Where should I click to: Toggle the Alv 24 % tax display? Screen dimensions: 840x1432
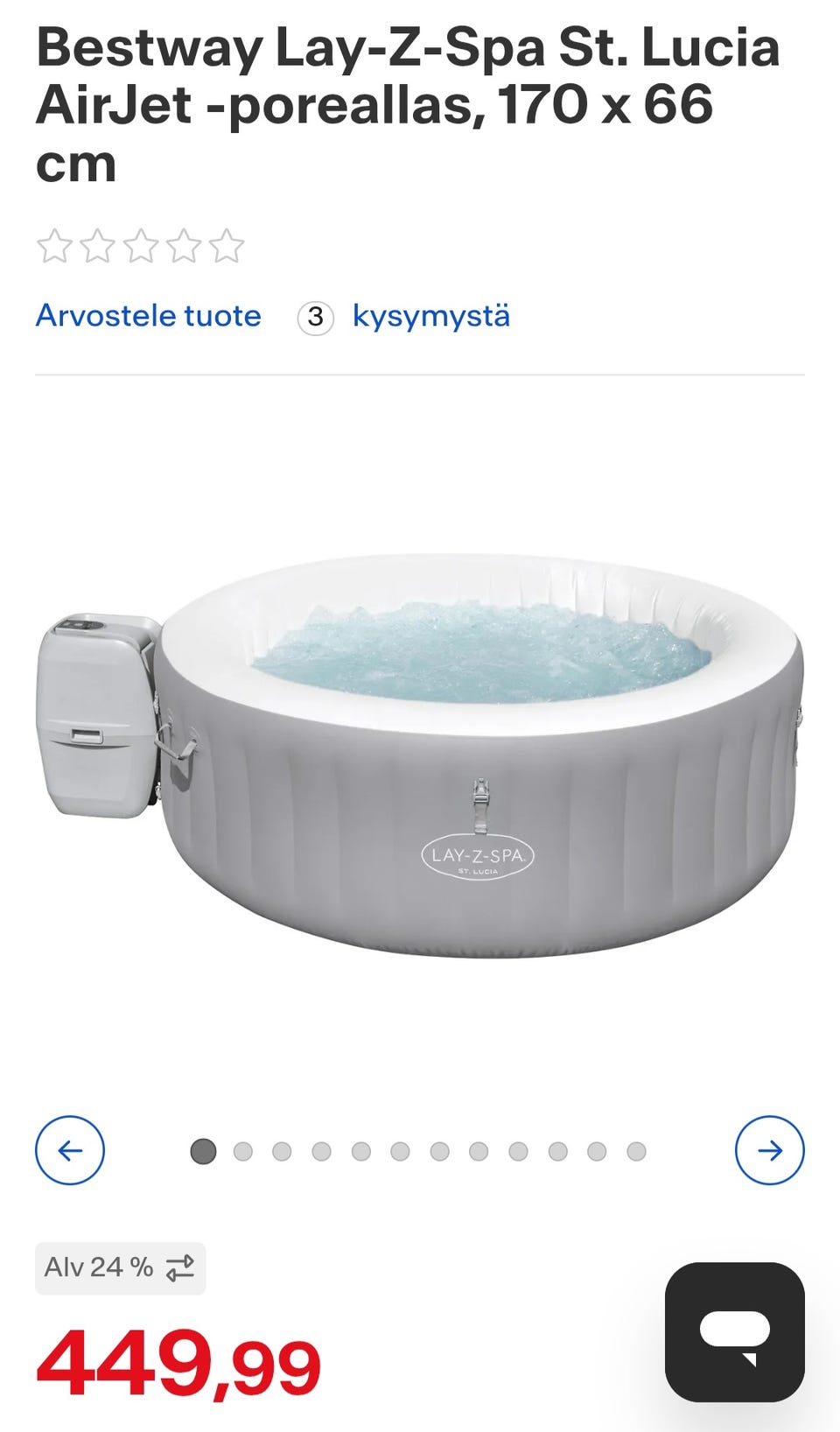coord(121,1267)
